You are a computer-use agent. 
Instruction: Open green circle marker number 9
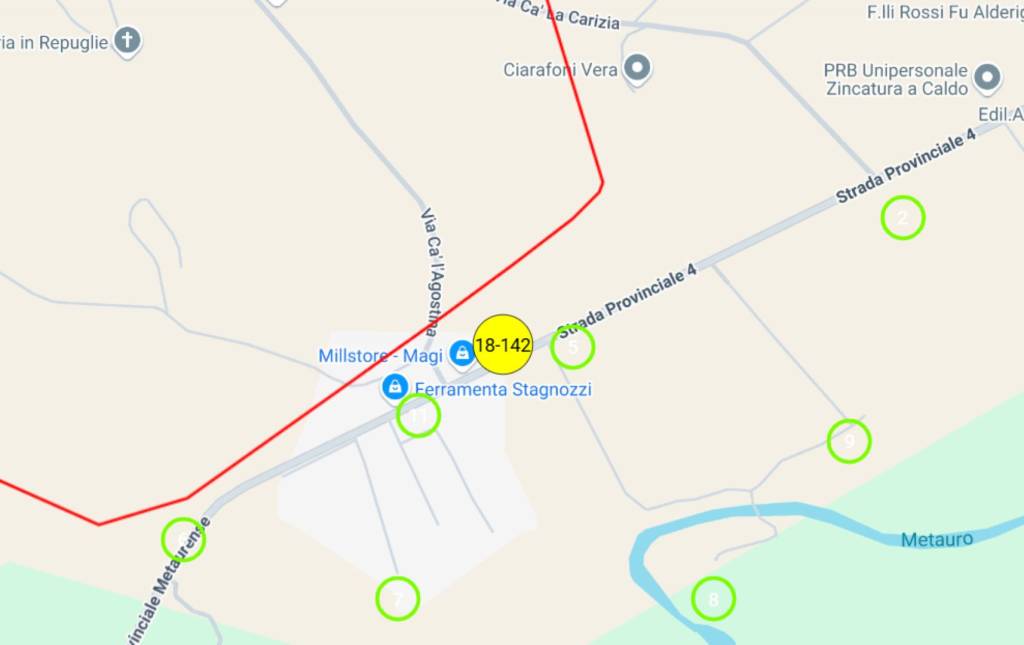(x=849, y=440)
